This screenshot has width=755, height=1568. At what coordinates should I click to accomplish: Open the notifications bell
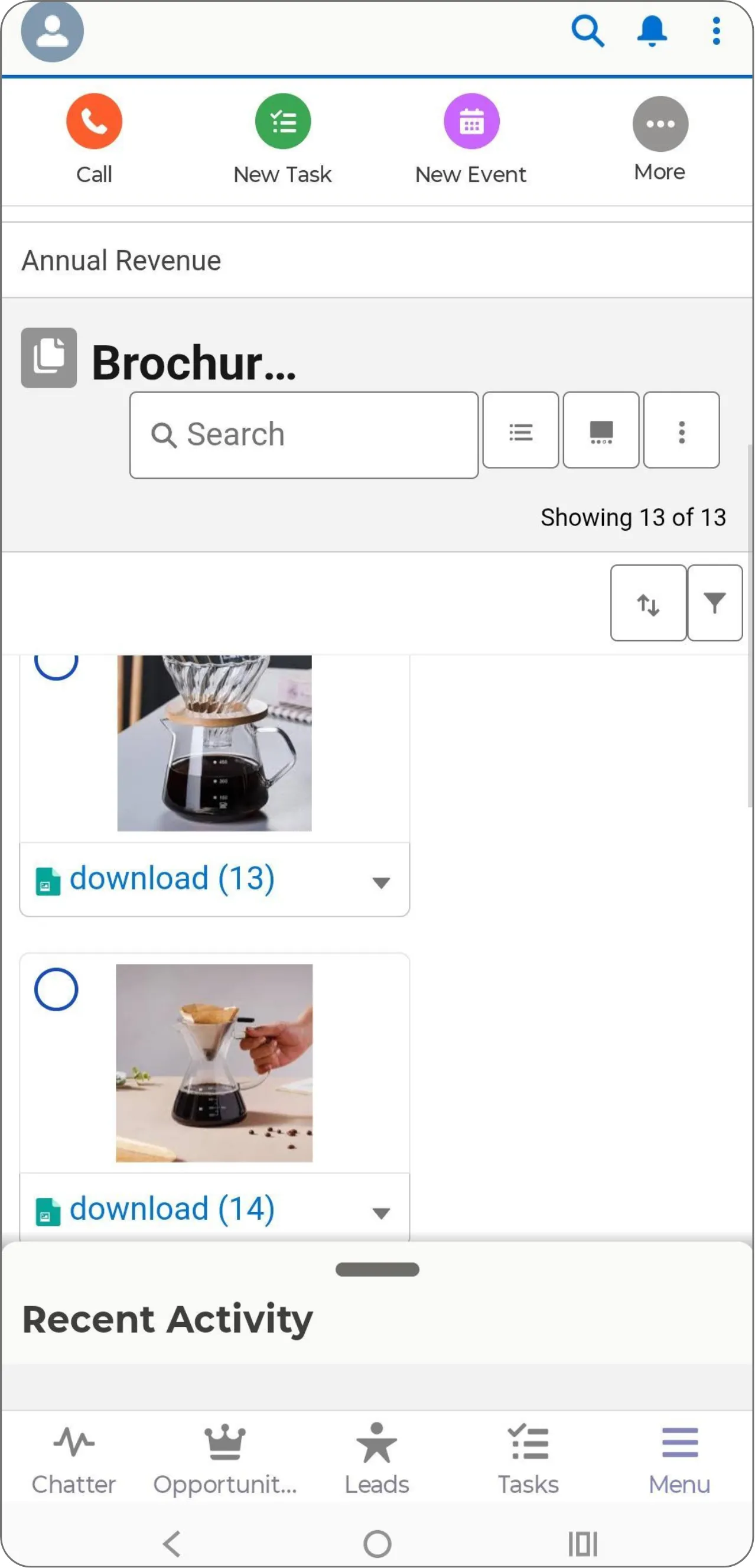[652, 30]
